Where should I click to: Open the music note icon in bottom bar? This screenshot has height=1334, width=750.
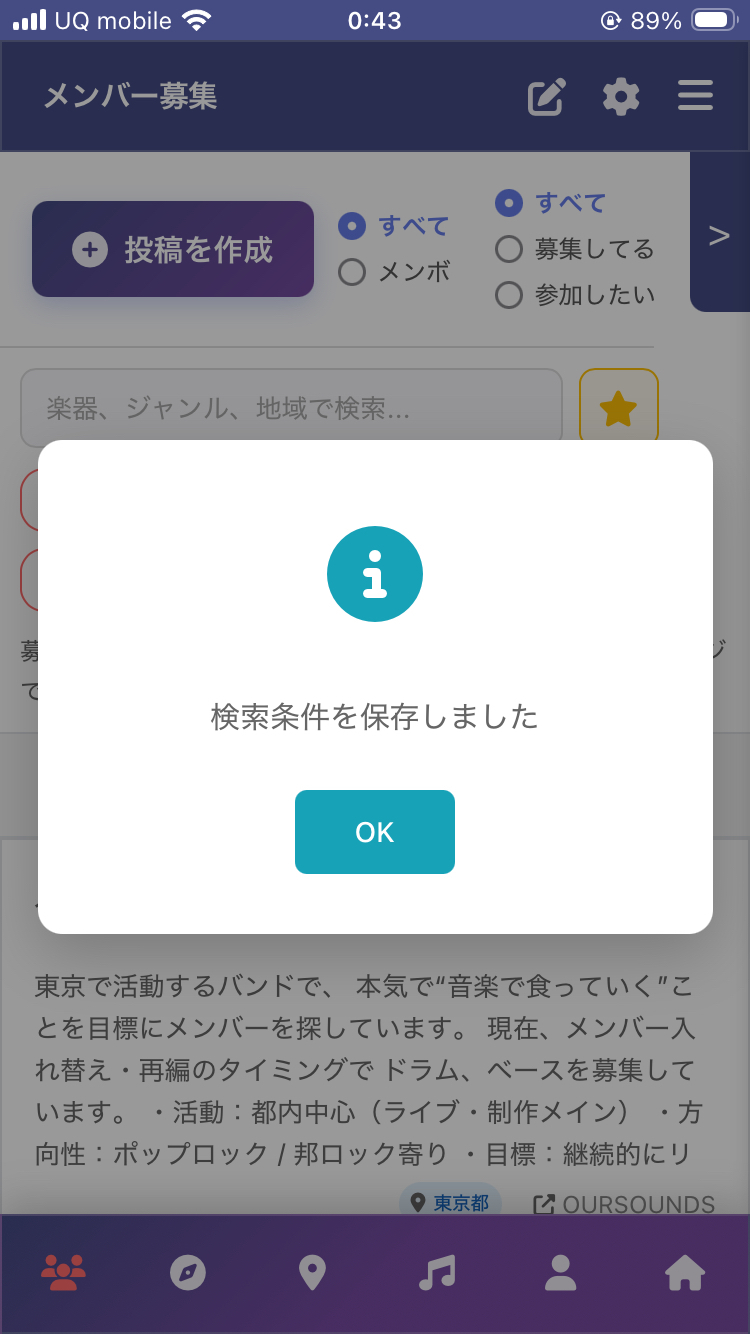click(436, 1272)
